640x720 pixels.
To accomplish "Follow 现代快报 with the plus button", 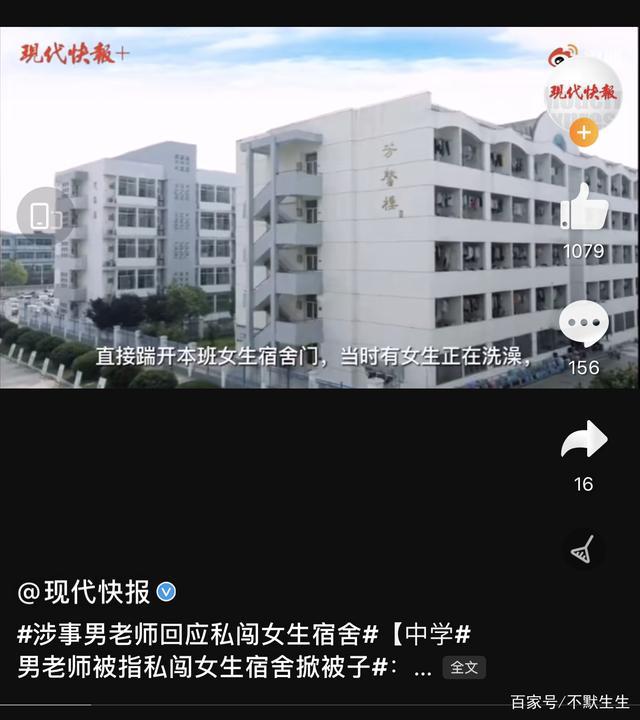I will pos(584,133).
